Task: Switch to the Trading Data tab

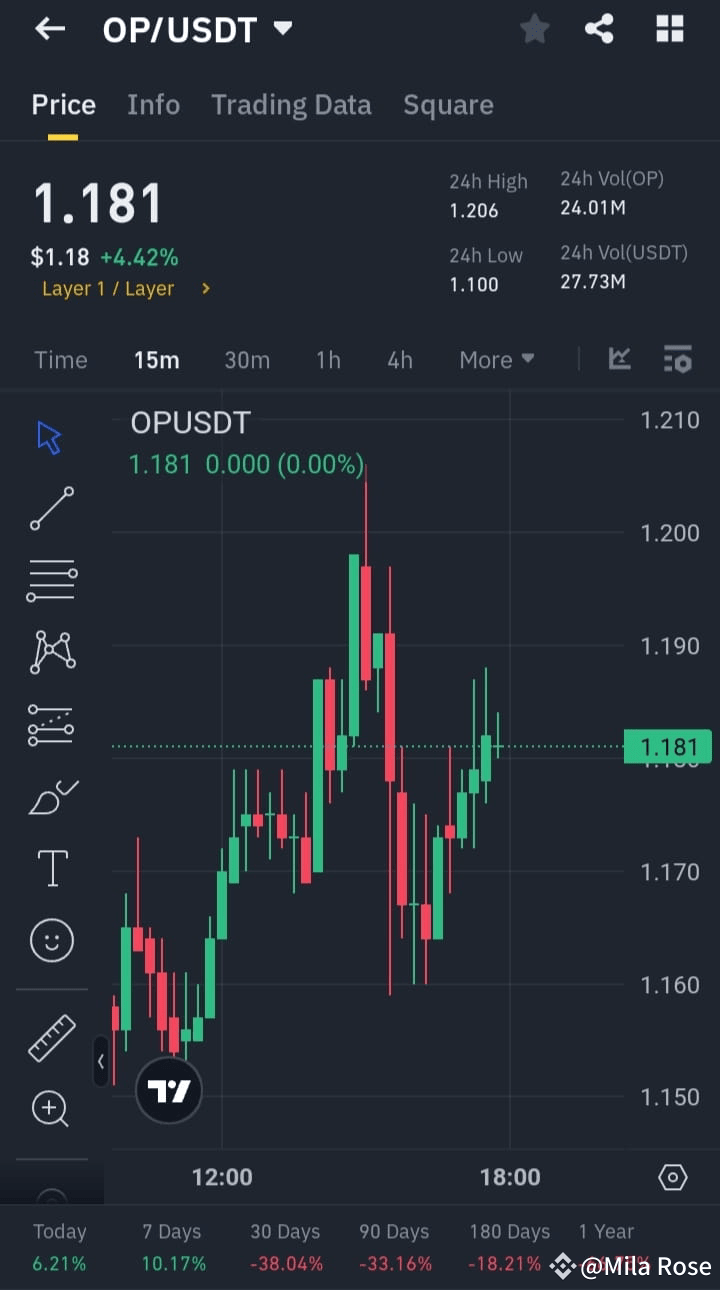Action: pyautogui.click(x=291, y=104)
